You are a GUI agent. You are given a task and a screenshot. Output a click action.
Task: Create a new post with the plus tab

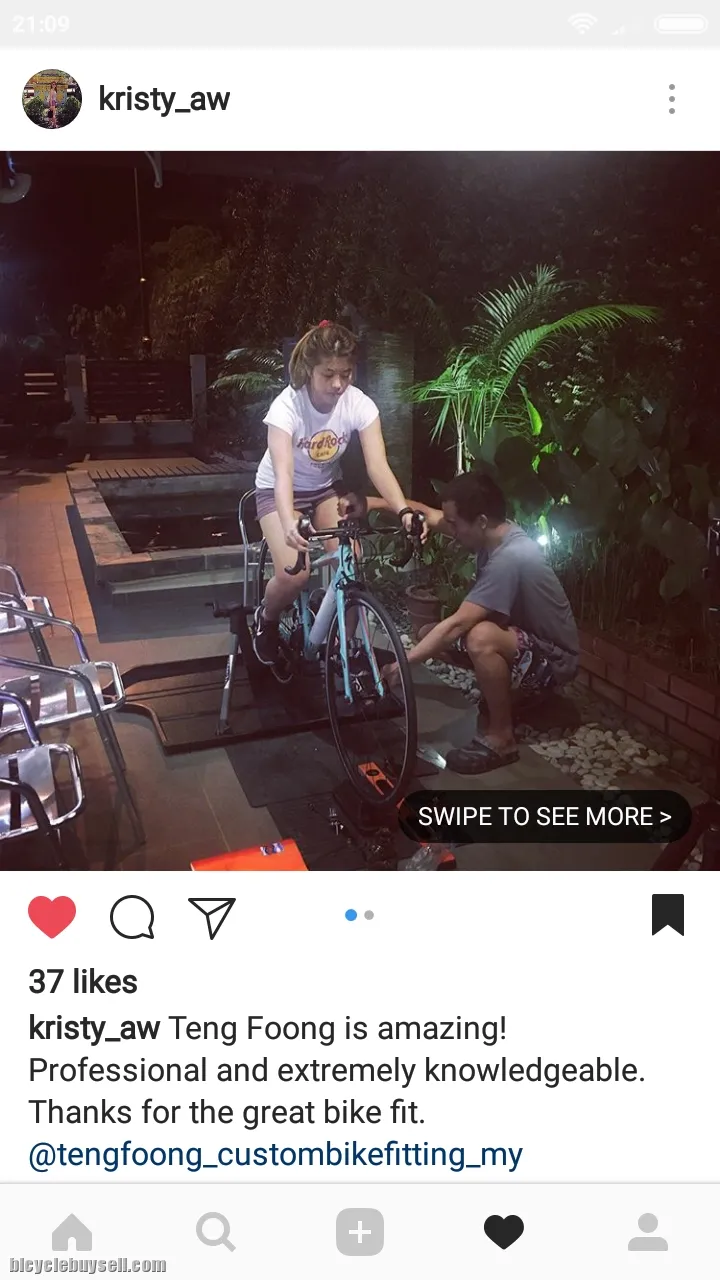click(x=360, y=1232)
